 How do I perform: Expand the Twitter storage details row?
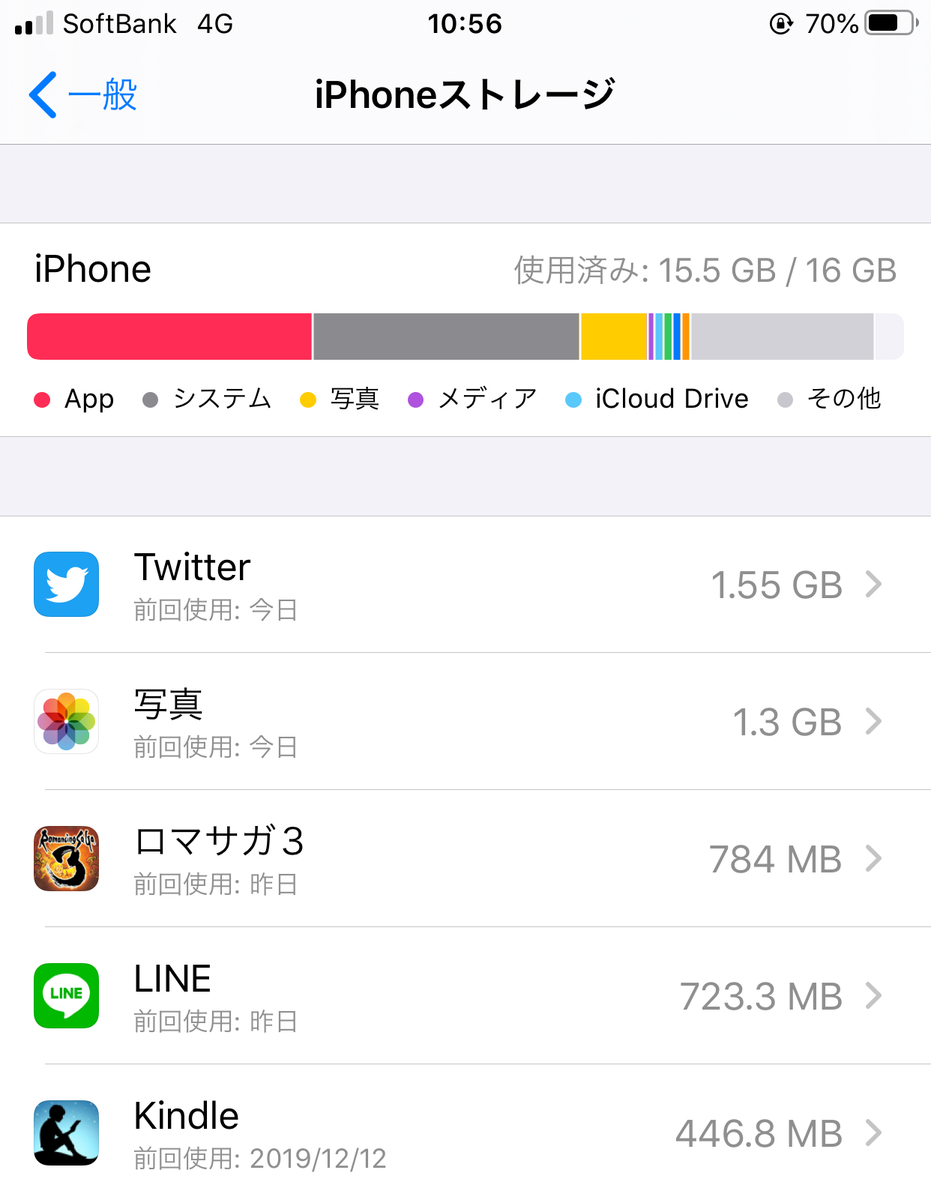pos(872,584)
